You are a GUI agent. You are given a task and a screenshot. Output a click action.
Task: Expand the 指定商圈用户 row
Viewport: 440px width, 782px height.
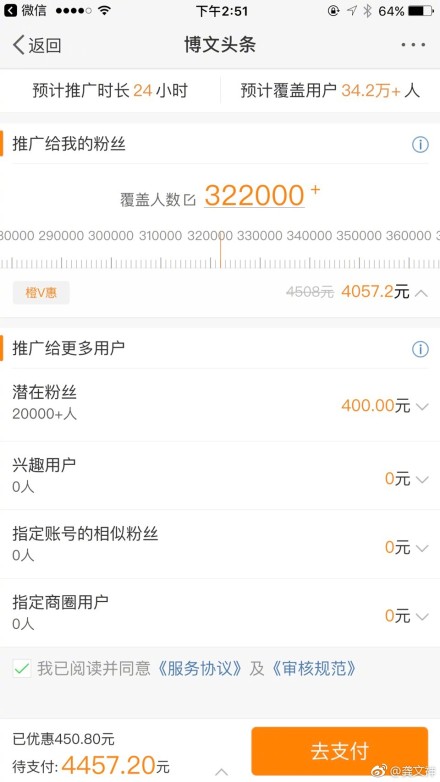click(x=220, y=613)
